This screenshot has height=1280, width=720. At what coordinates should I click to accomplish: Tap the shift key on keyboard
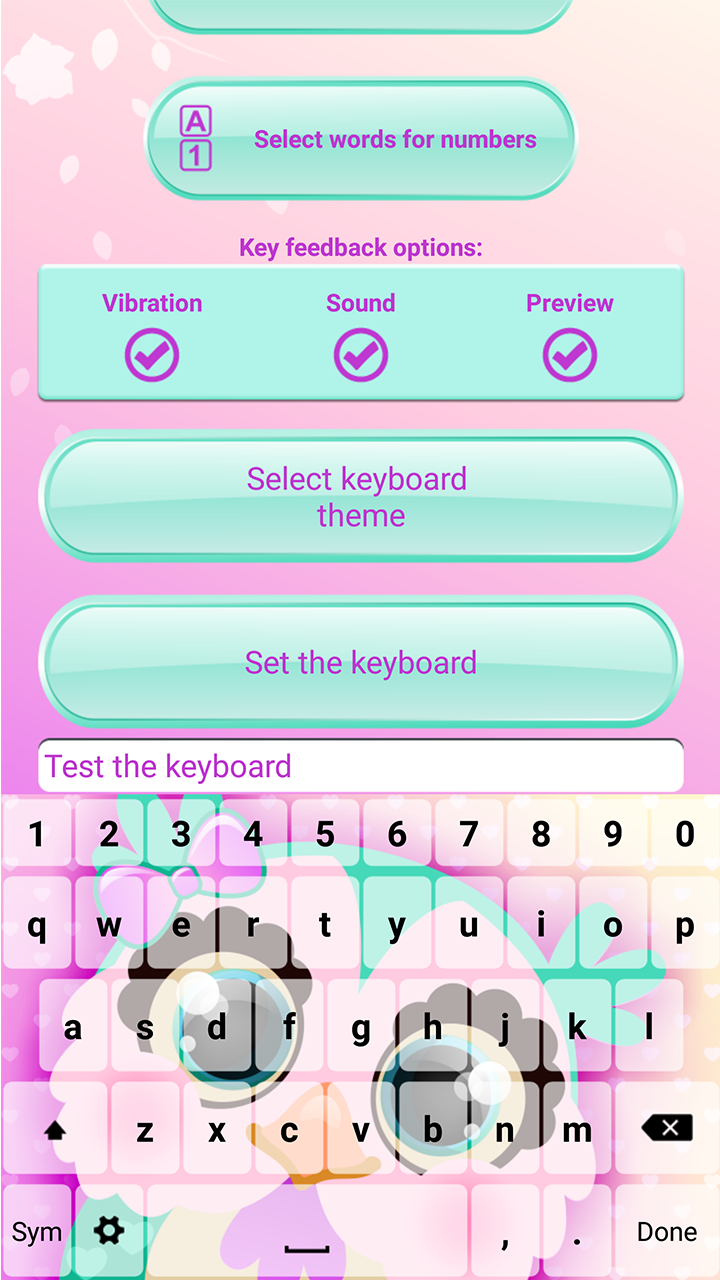tap(54, 1130)
